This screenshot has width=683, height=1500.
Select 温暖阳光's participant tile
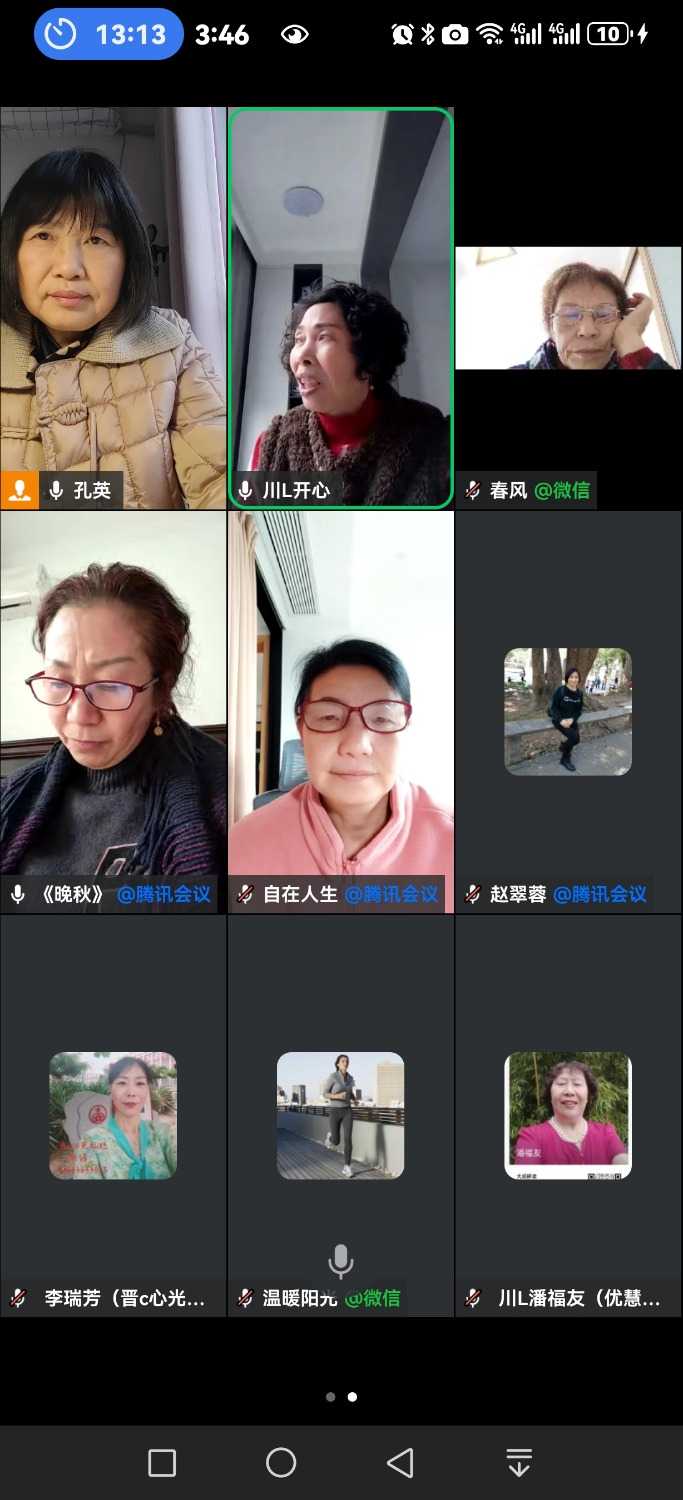[x=341, y=1115]
